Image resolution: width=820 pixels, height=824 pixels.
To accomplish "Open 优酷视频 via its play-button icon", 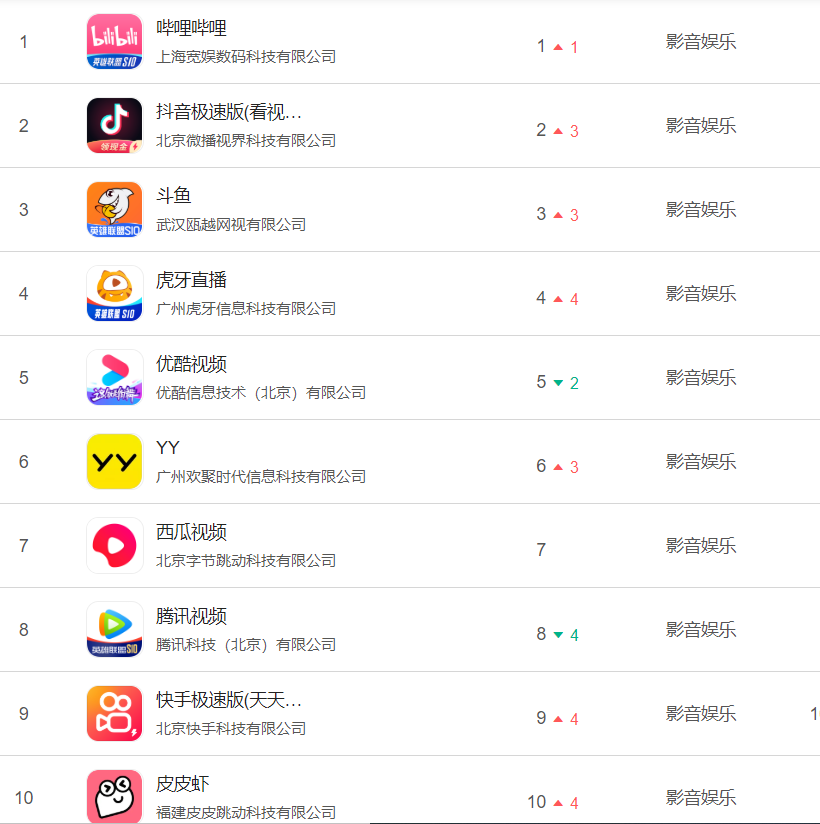I will point(113,377).
